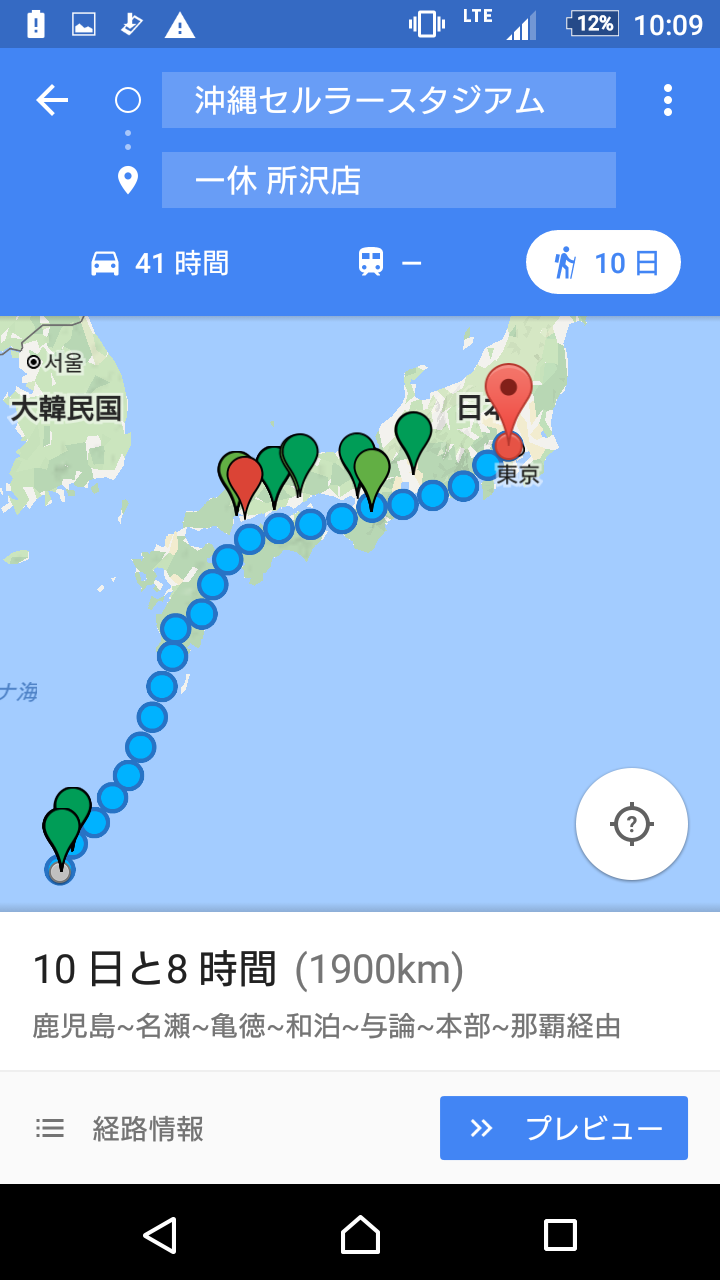Image resolution: width=720 pixels, height=1280 pixels.
Task: Edit the destination 一休 所沢店
Action: pyautogui.click(x=389, y=180)
